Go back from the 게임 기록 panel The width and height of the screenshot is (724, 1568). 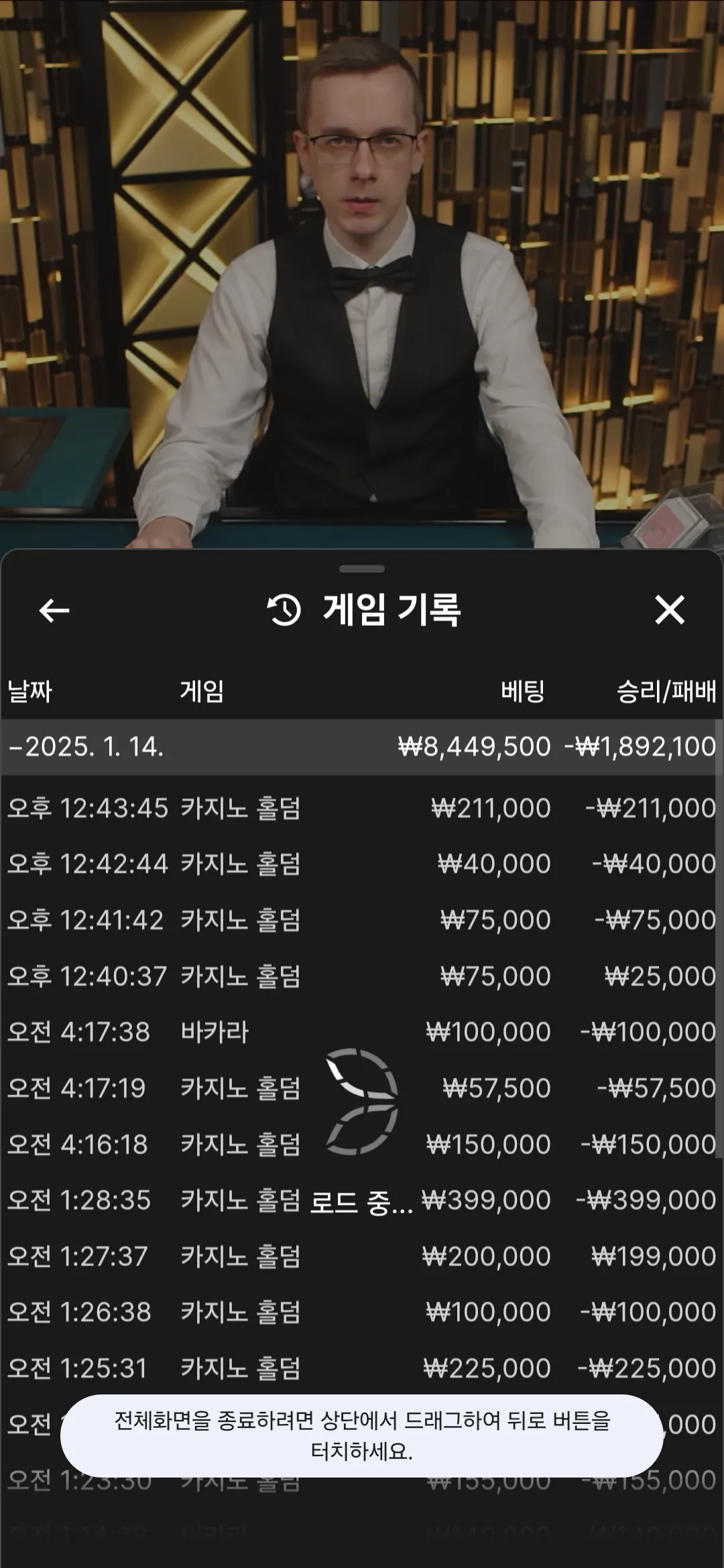pyautogui.click(x=54, y=610)
